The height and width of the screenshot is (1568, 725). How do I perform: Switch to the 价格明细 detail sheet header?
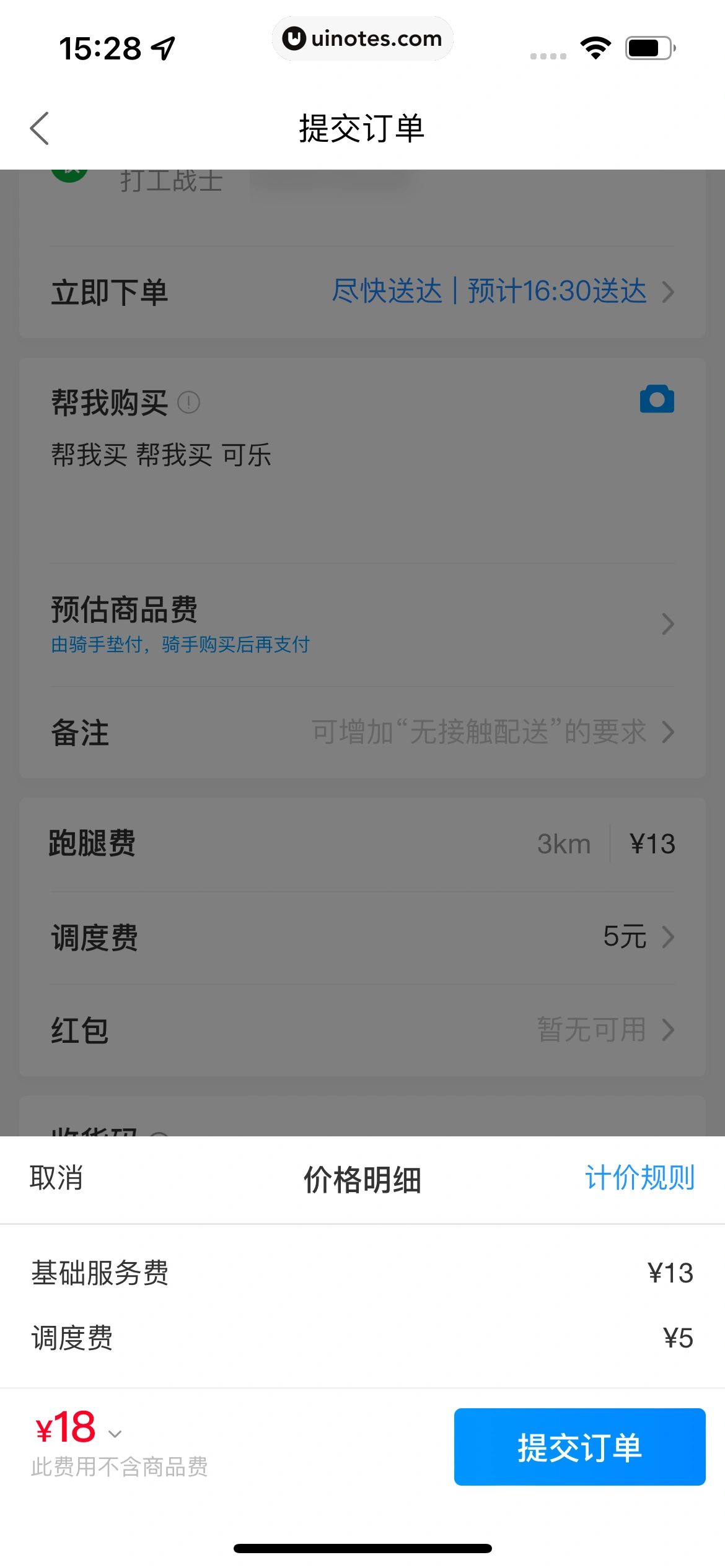click(362, 1179)
